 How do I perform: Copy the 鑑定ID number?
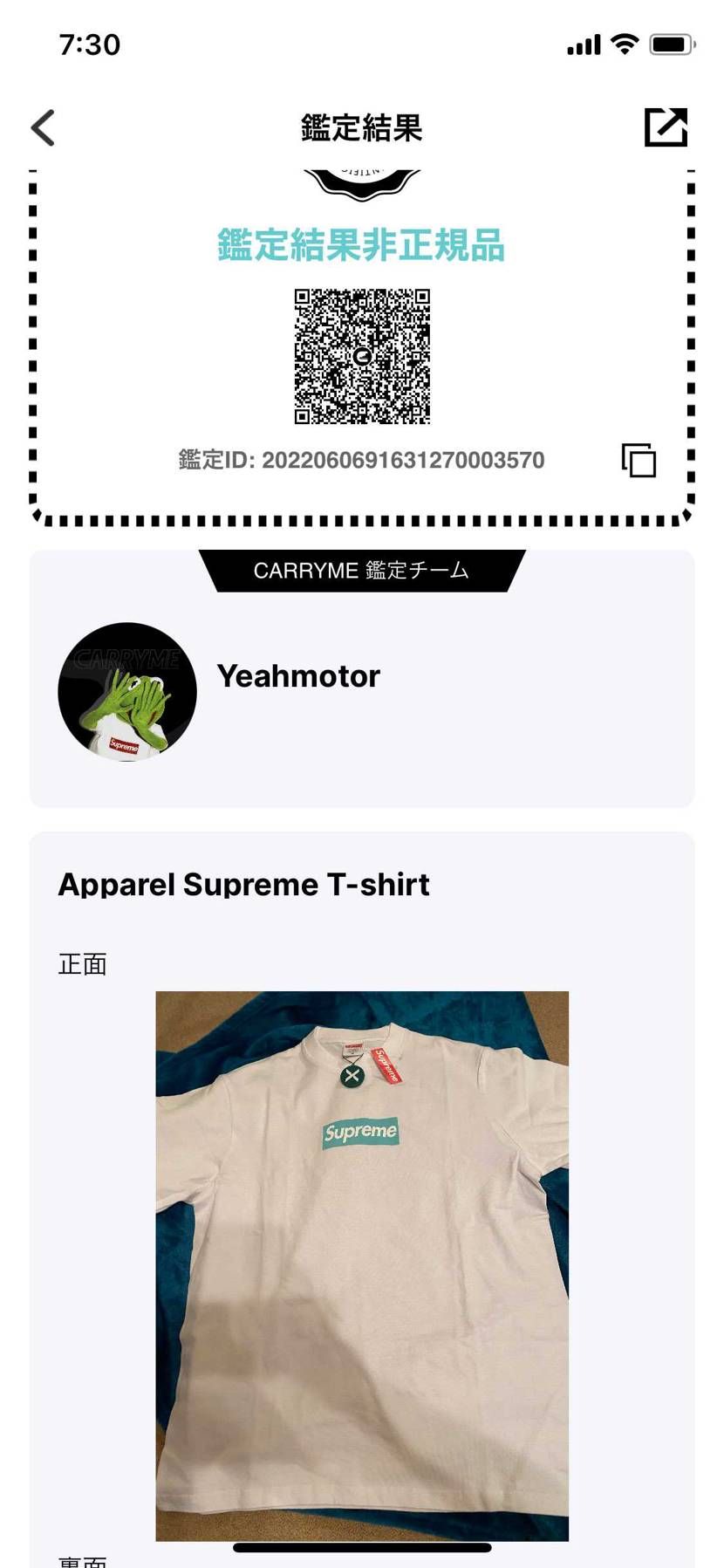point(639,460)
